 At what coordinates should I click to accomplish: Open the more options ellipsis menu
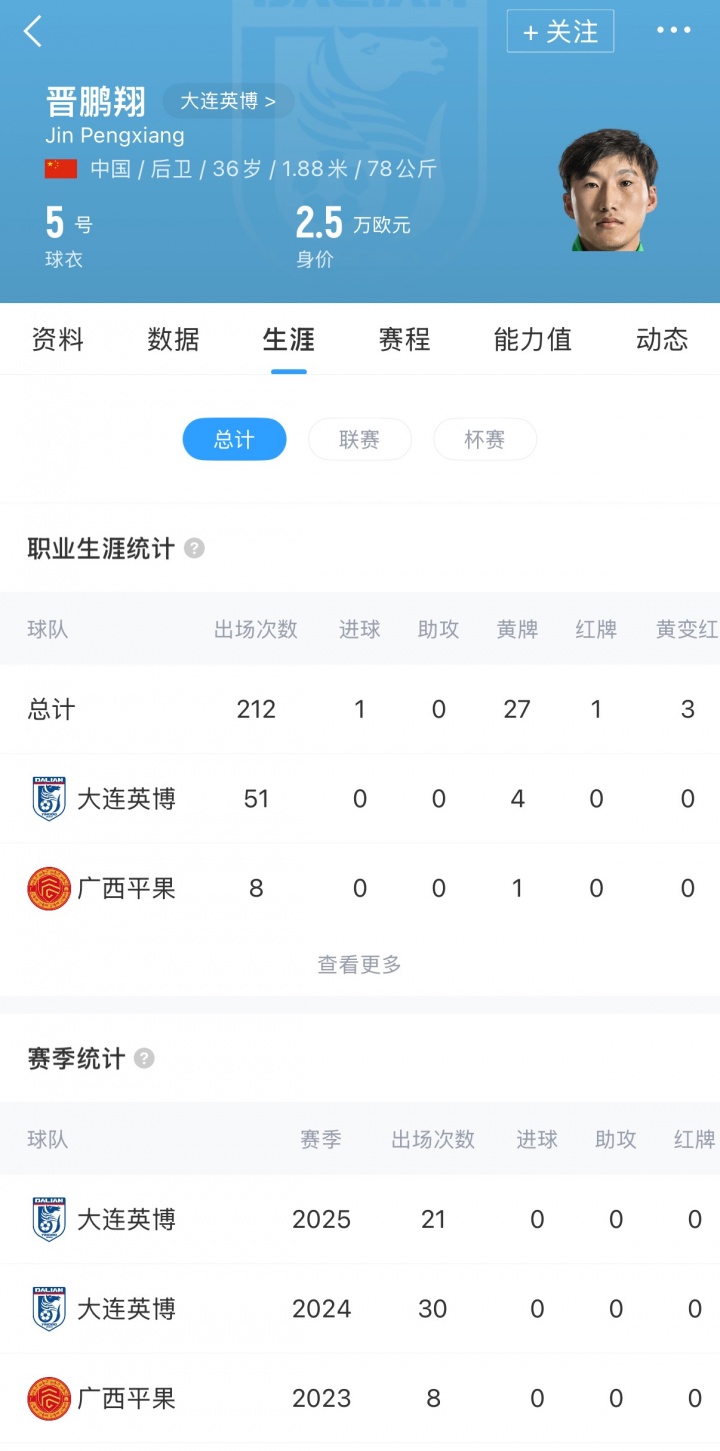click(676, 31)
